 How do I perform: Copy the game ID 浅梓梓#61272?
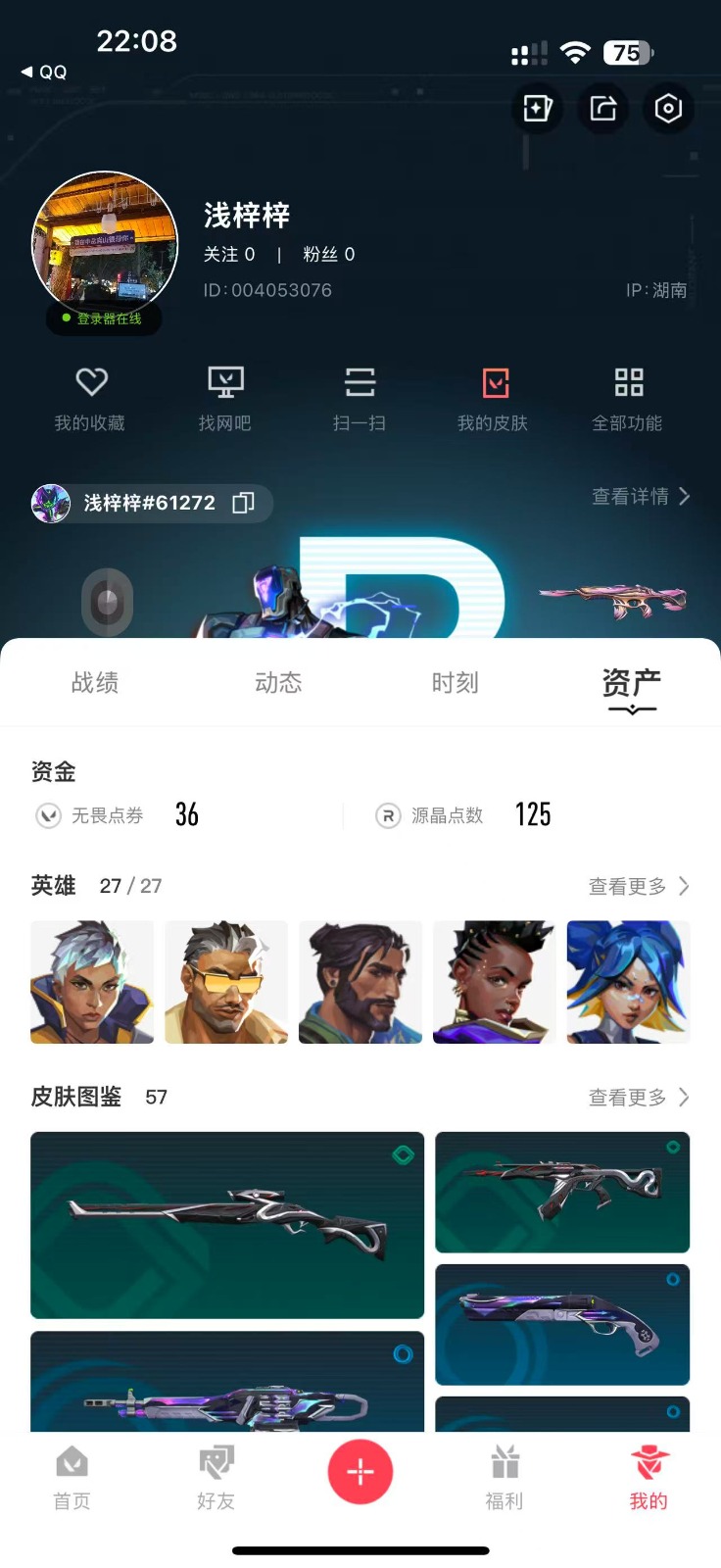(x=243, y=503)
